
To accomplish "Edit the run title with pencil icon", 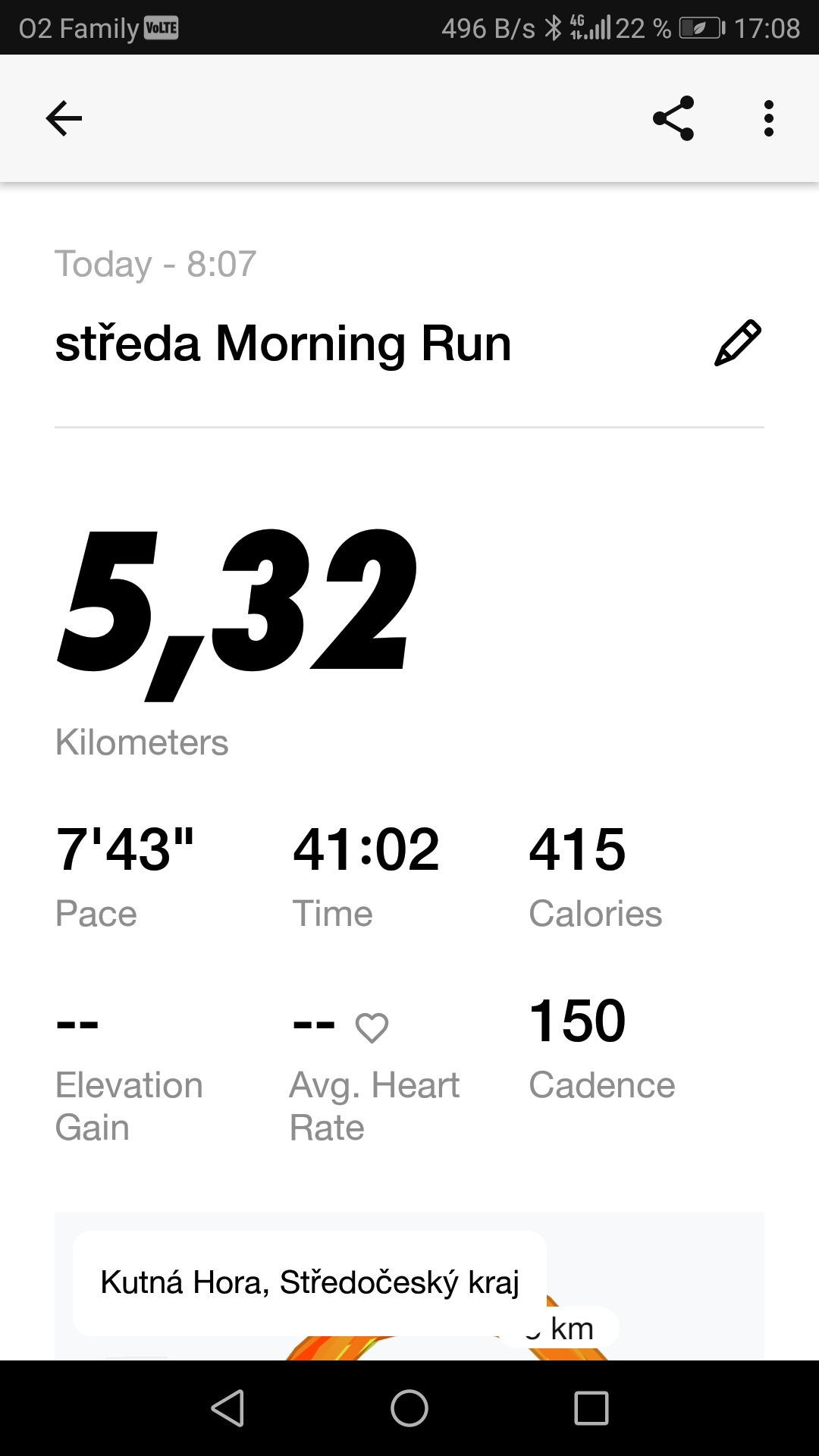I will pyautogui.click(x=738, y=343).
